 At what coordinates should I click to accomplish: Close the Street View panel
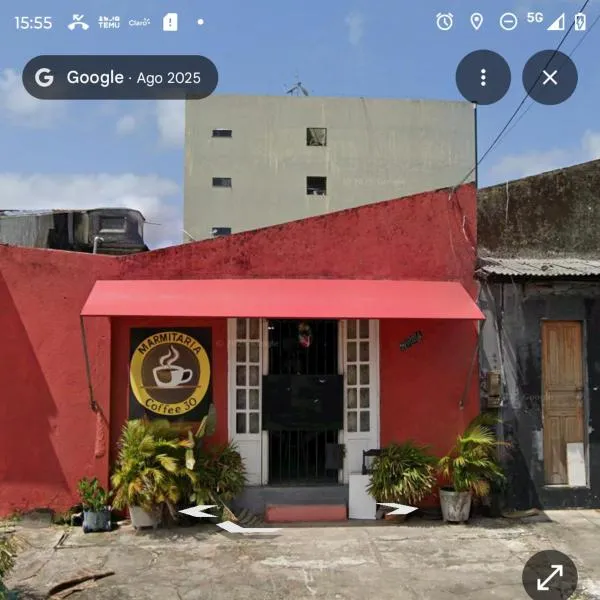coord(549,77)
